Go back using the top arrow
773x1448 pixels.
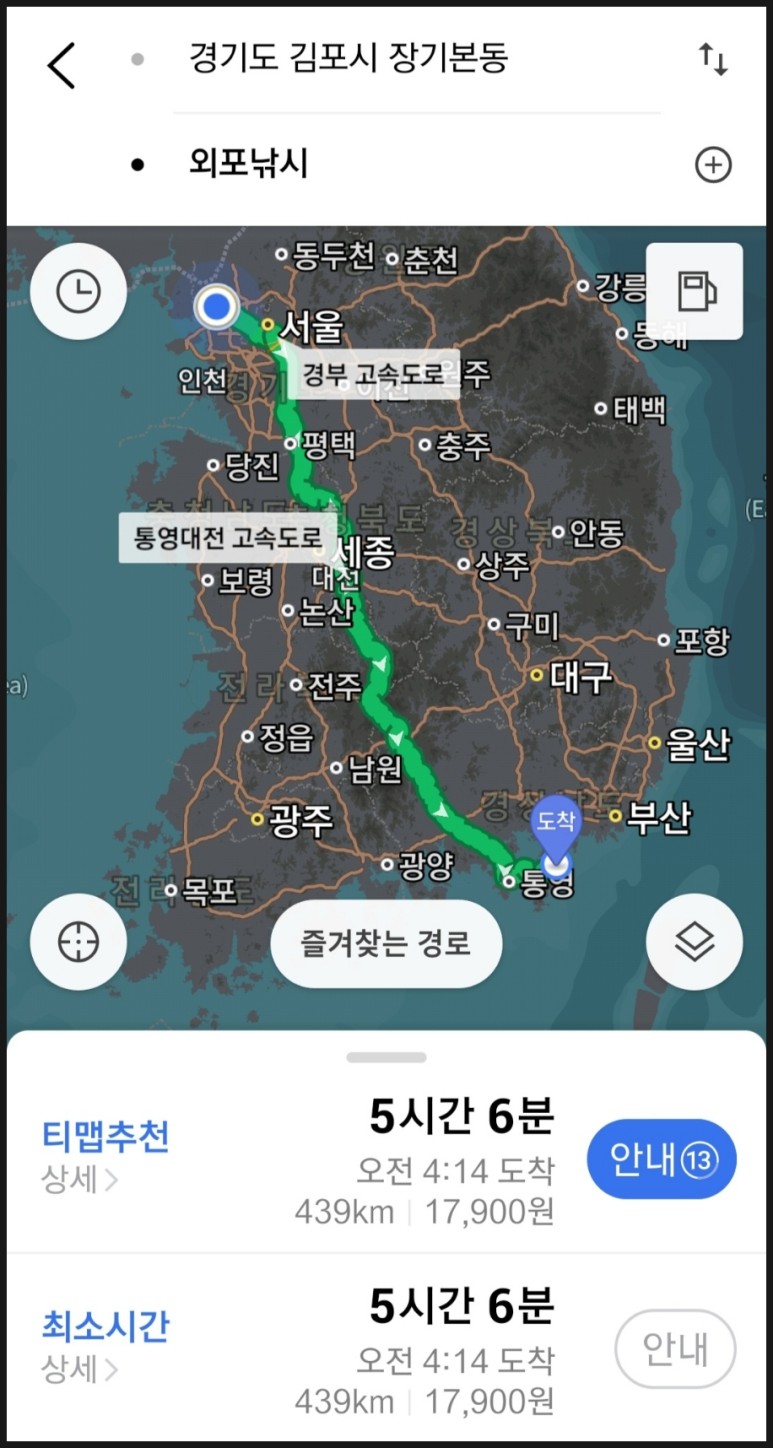(62, 66)
